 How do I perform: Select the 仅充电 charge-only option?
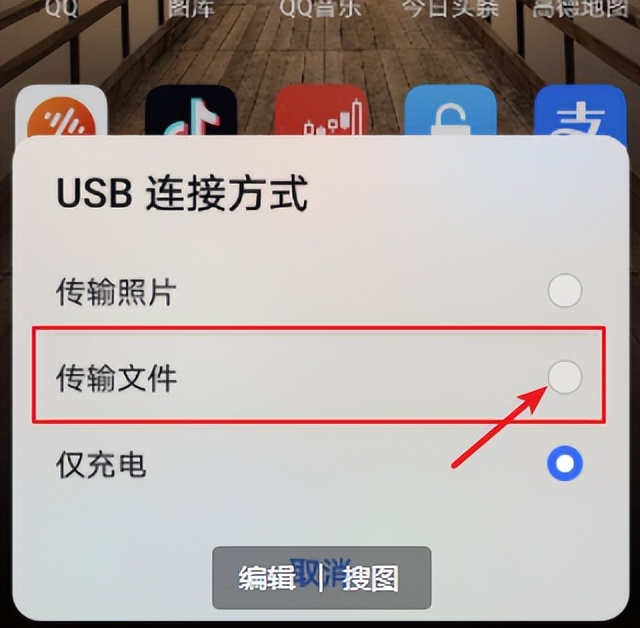point(565,463)
